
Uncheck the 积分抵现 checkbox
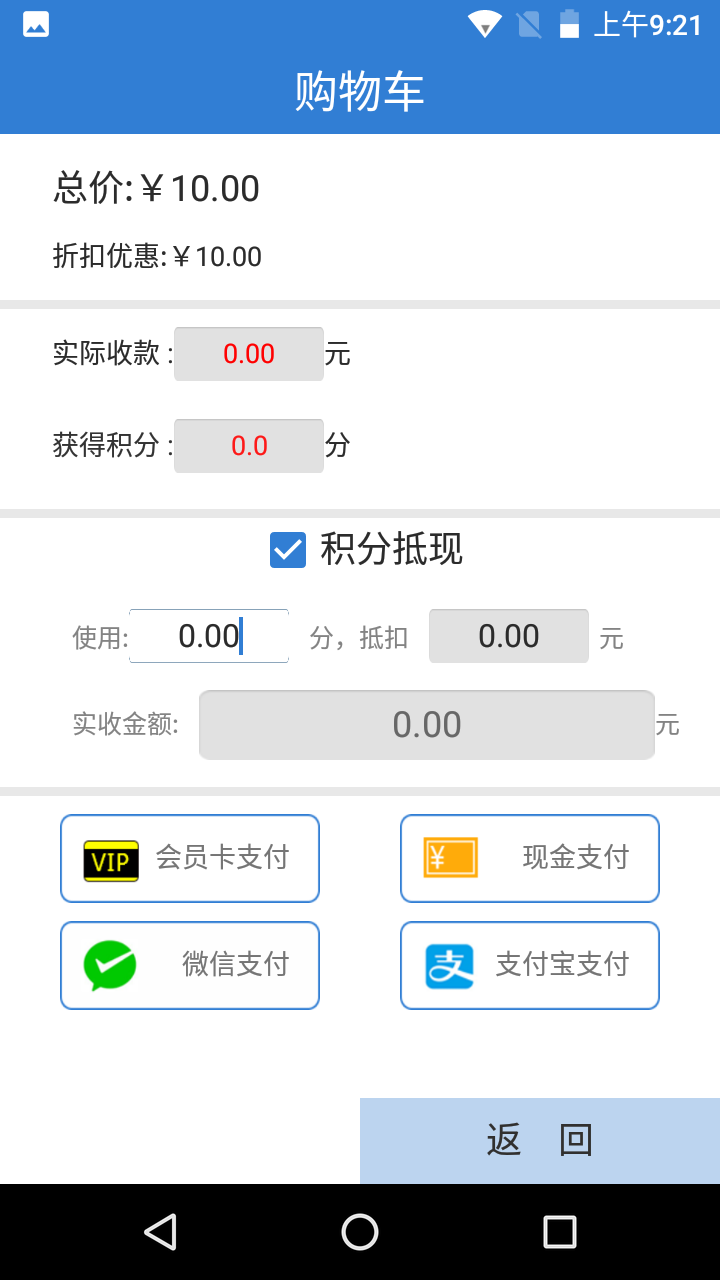pyautogui.click(x=288, y=550)
